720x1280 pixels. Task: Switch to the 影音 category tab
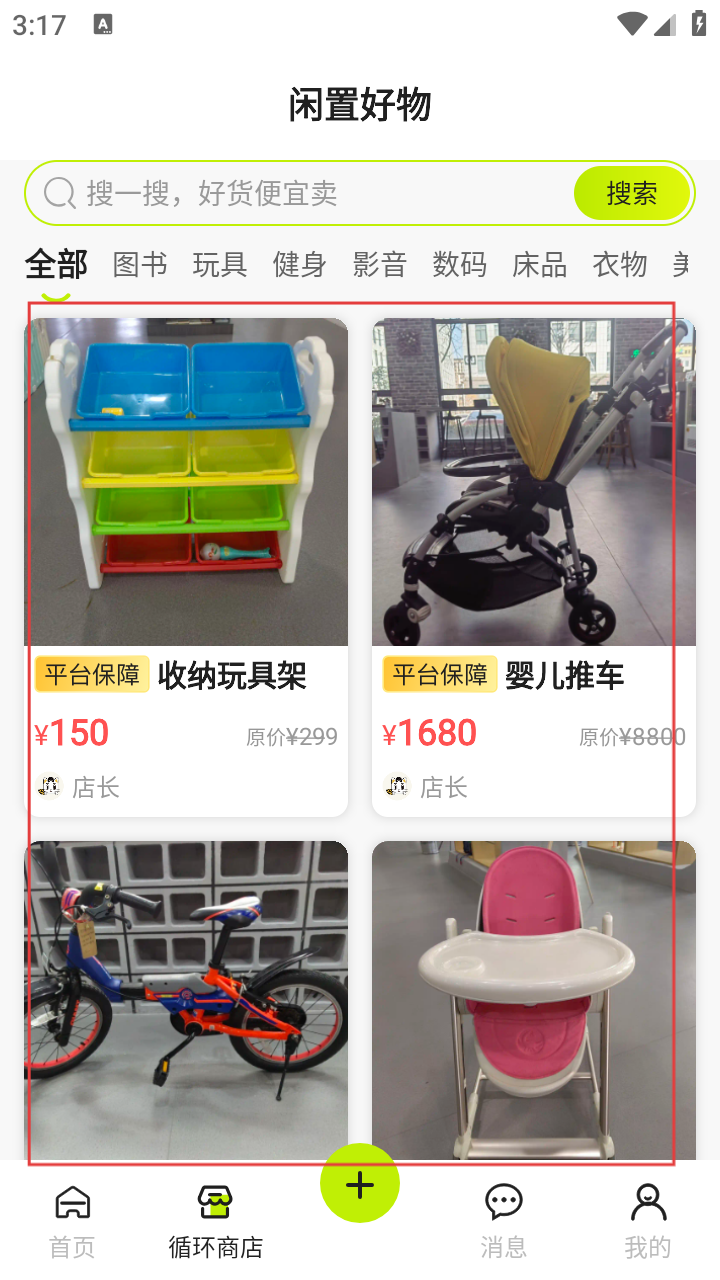pos(380,265)
